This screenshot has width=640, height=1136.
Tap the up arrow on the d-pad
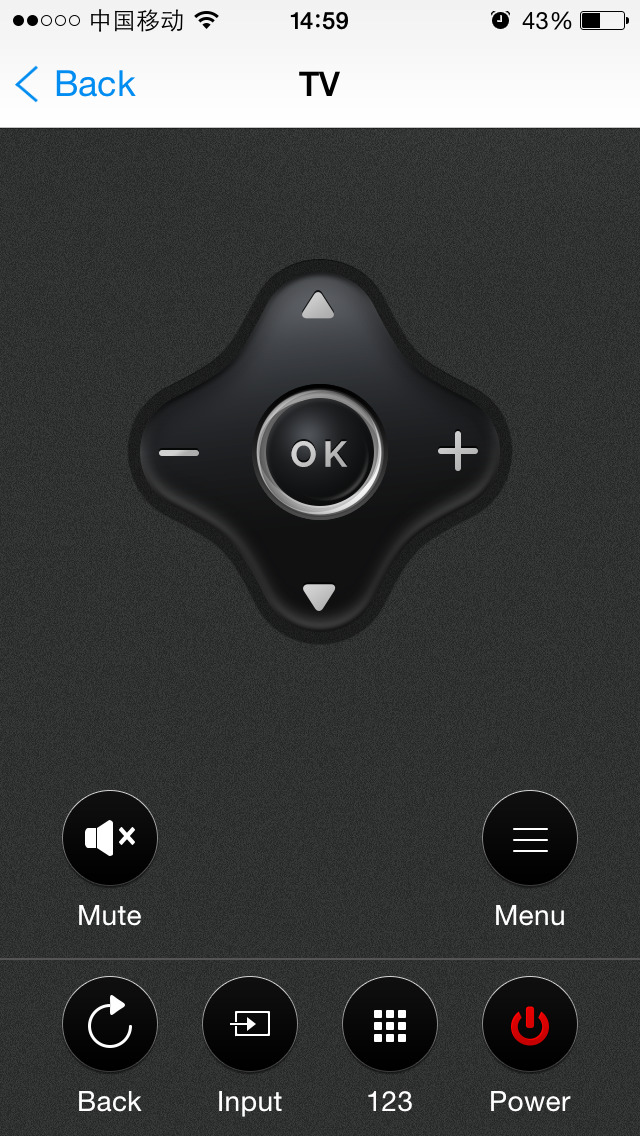(x=318, y=305)
